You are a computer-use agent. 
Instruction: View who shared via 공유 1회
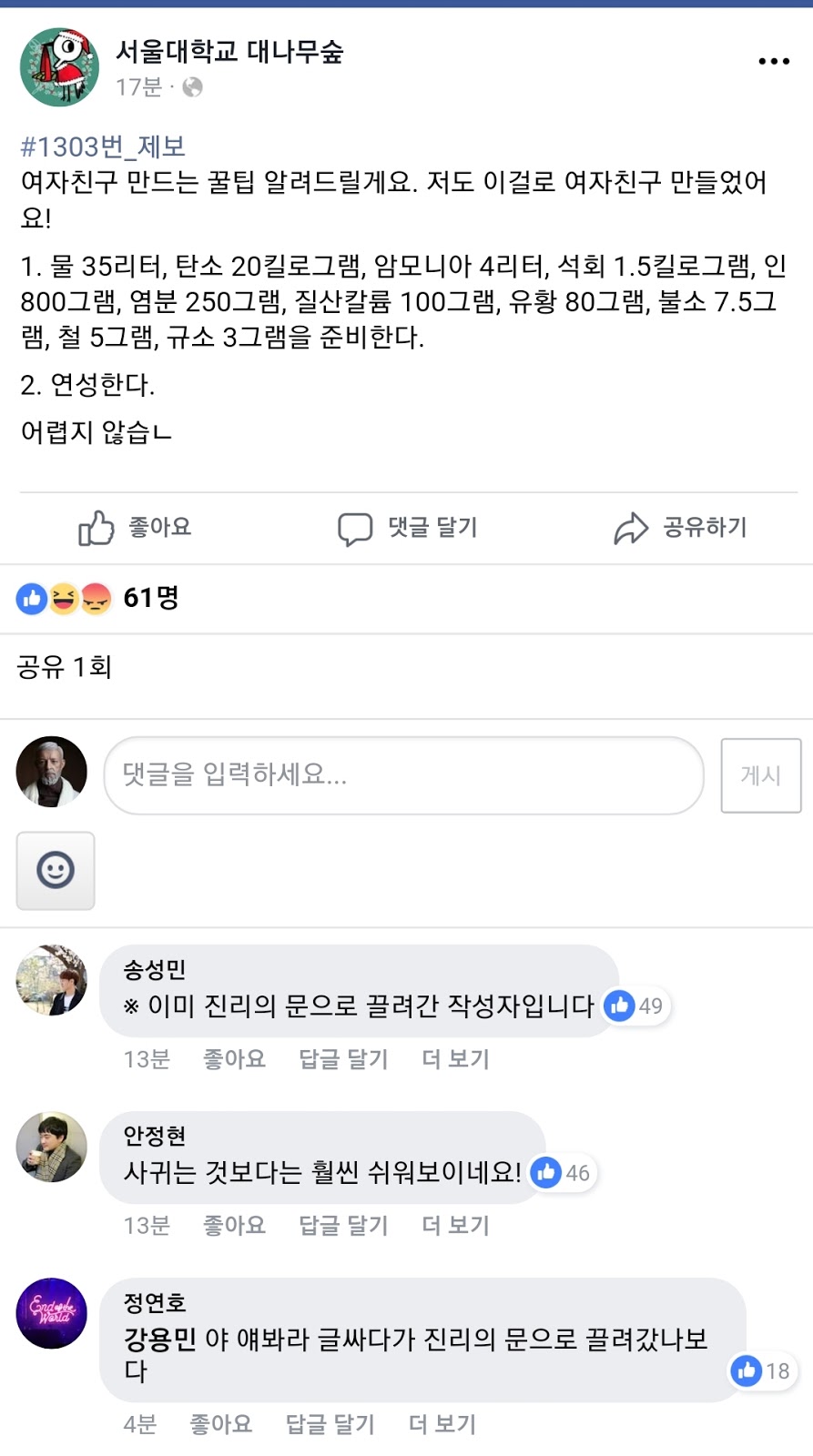point(64,667)
